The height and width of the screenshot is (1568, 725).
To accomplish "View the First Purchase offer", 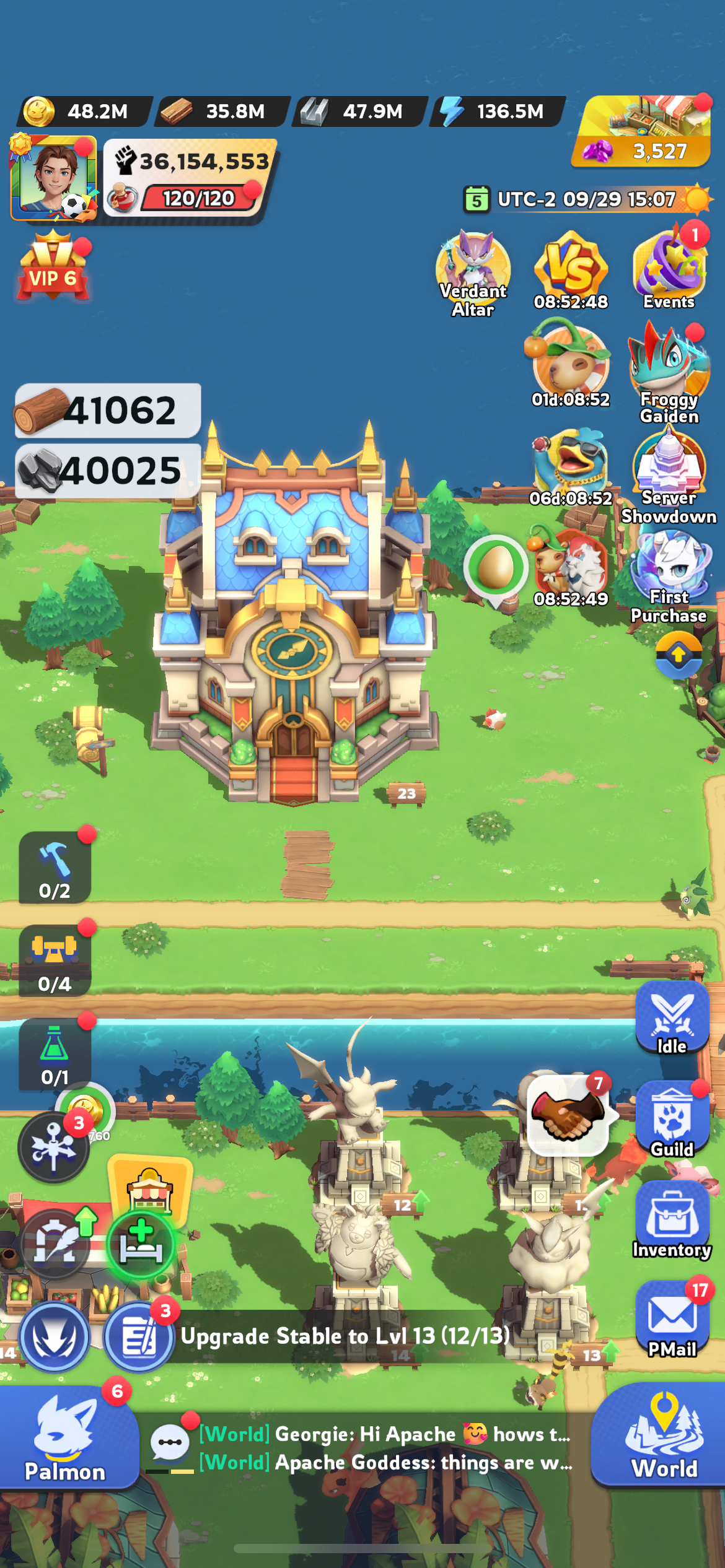I will tap(669, 576).
